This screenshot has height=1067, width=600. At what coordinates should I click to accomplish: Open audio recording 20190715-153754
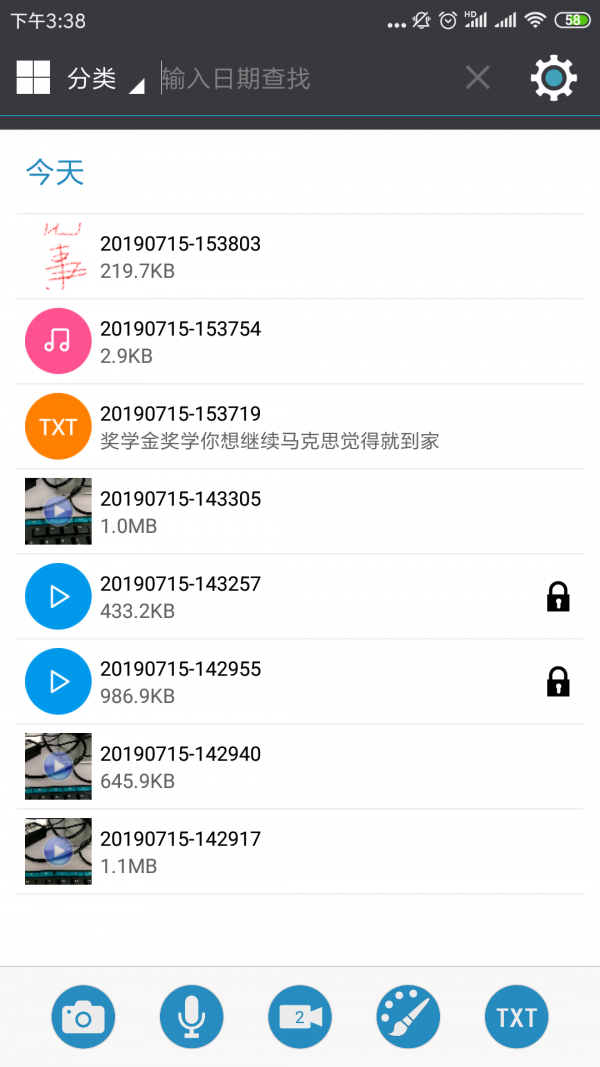tap(300, 342)
